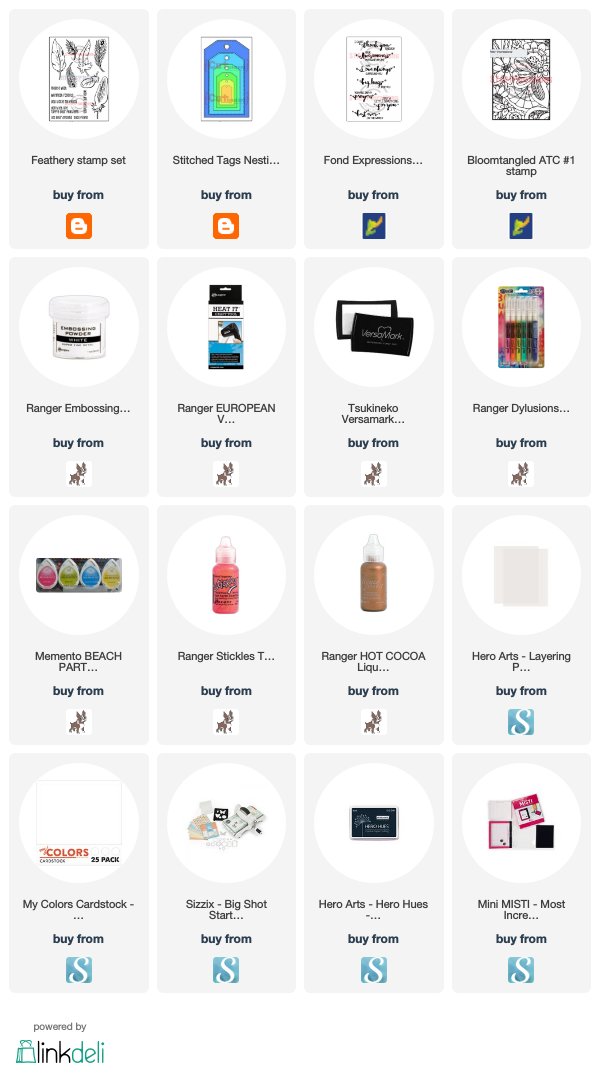
Task: Visit the linkdeli powered-by link
Action: click(x=60, y=1045)
